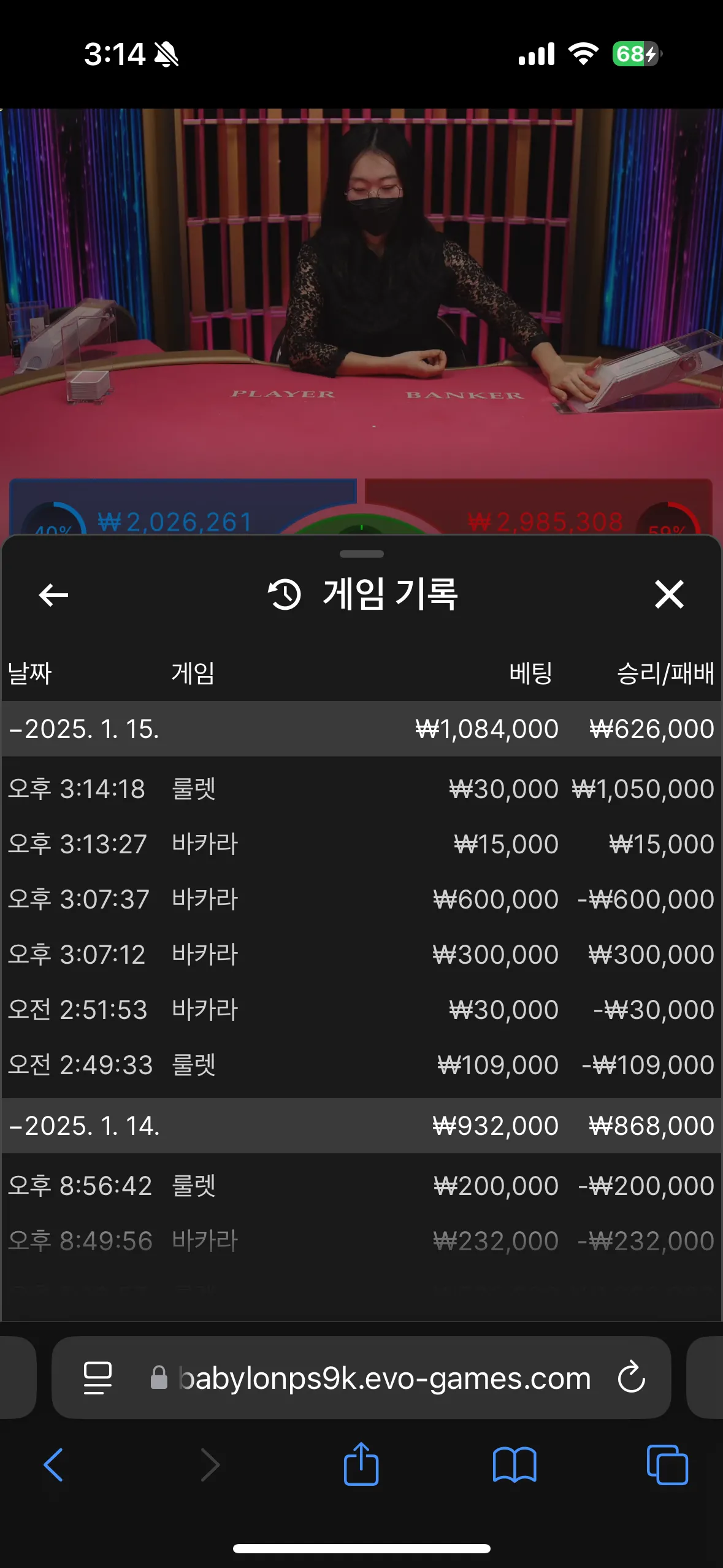This screenshot has width=723, height=1568.
Task: Reload the current web page
Action: point(631,1378)
